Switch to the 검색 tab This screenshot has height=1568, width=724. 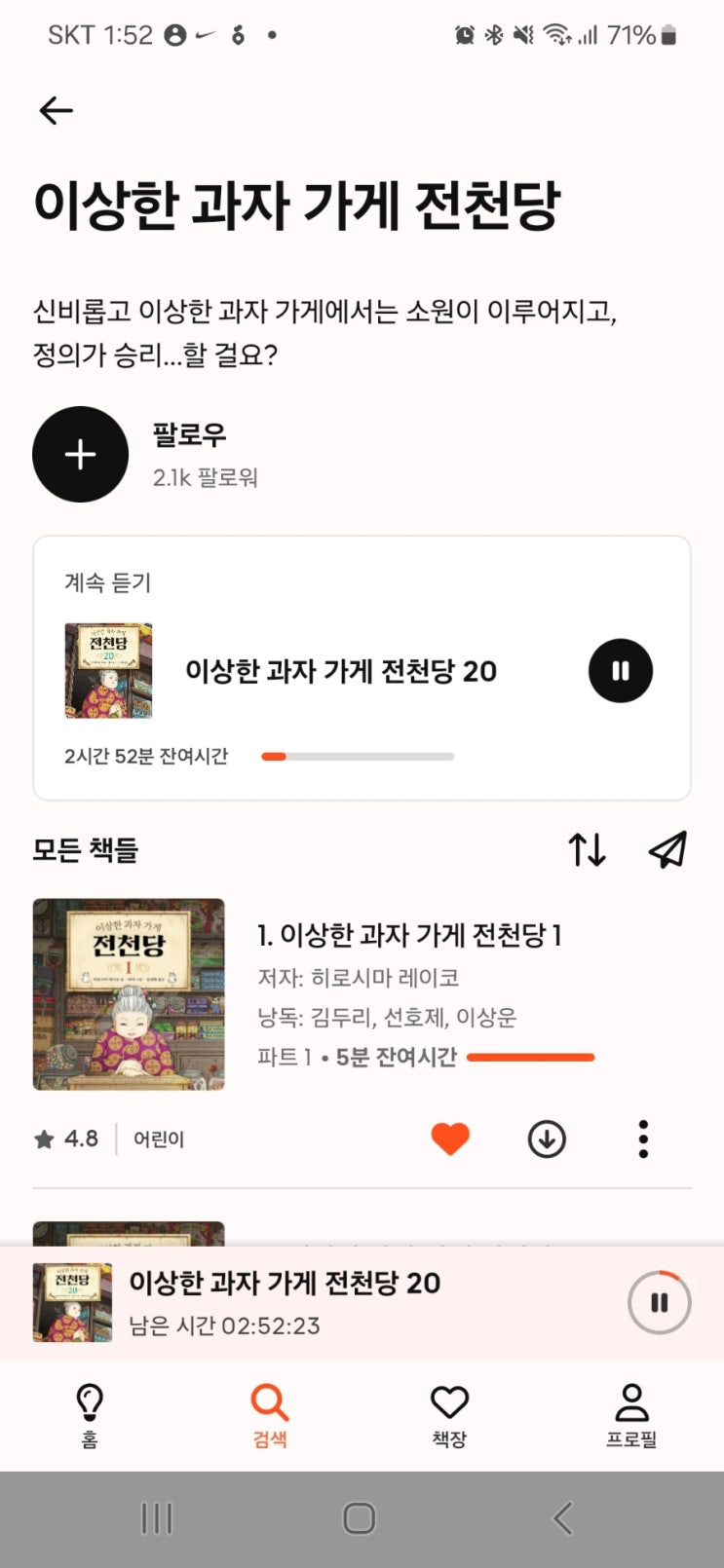(270, 1414)
